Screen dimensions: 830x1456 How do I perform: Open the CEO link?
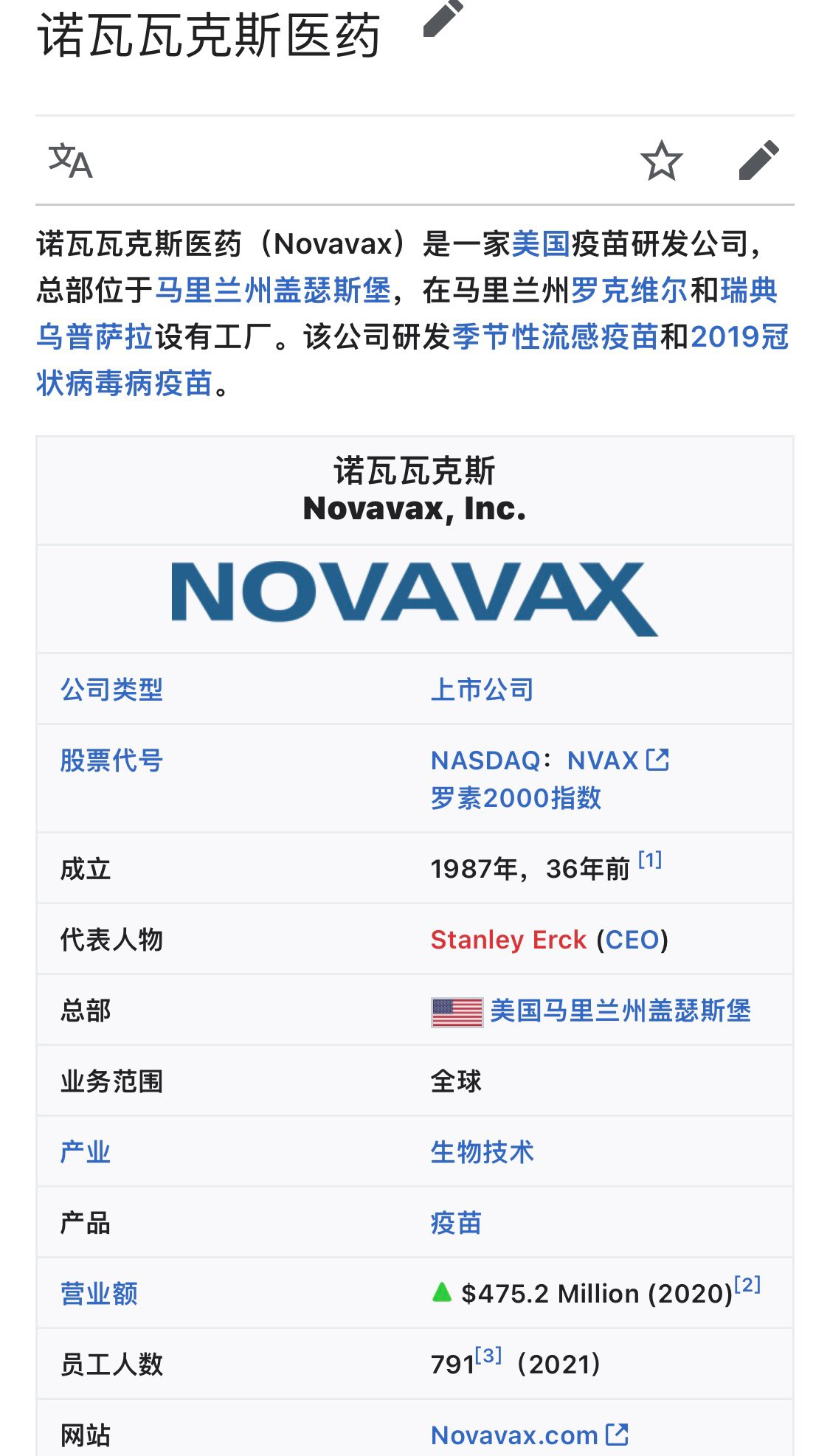click(632, 940)
